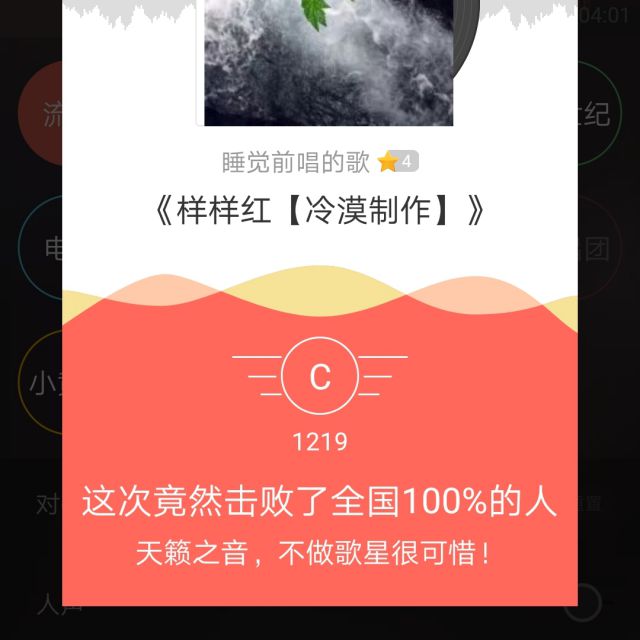The height and width of the screenshot is (640, 640).
Task: Open singer profile 睡觉前唱的歌
Action: pyautogui.click(x=296, y=162)
